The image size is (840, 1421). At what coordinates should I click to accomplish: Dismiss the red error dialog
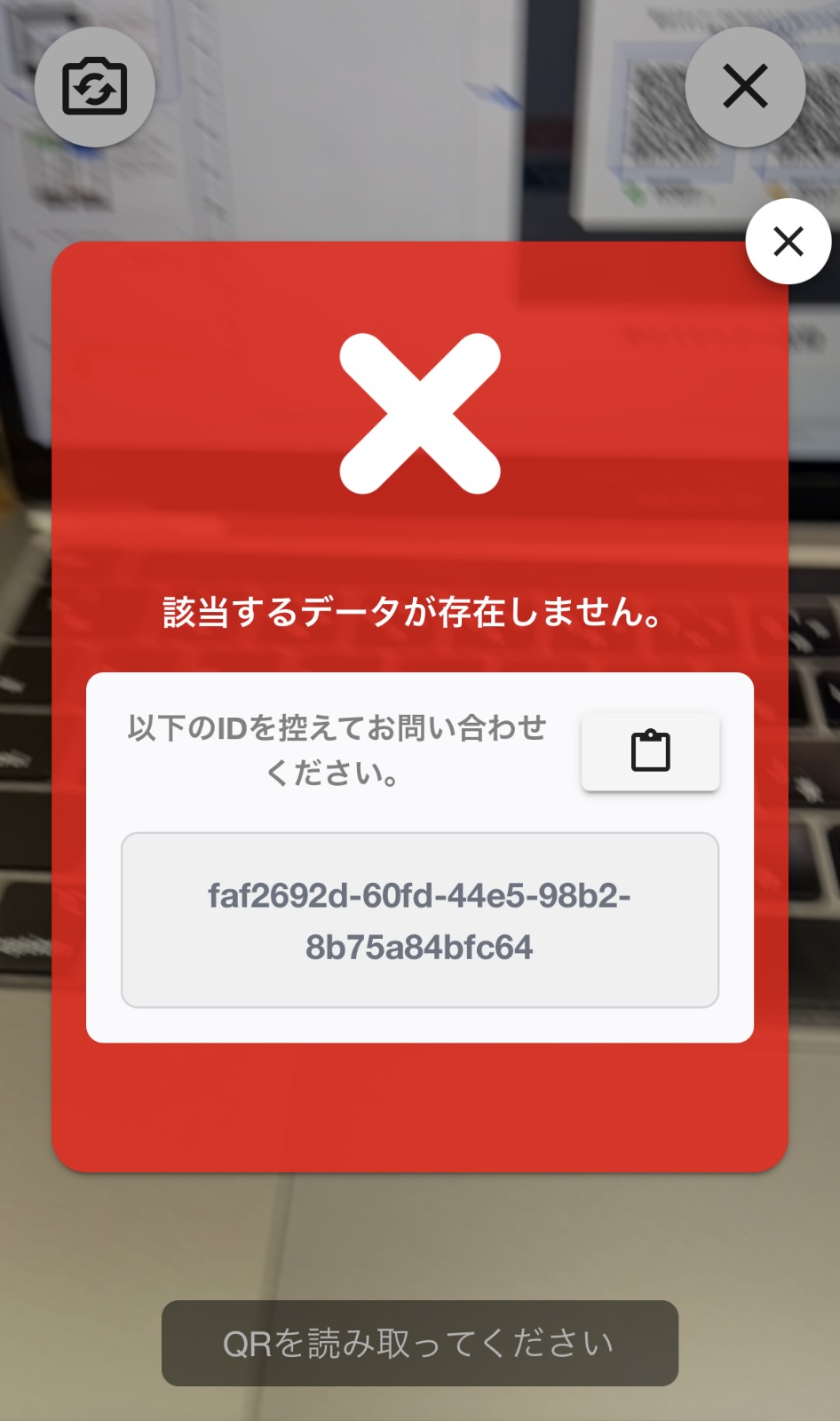(x=788, y=242)
